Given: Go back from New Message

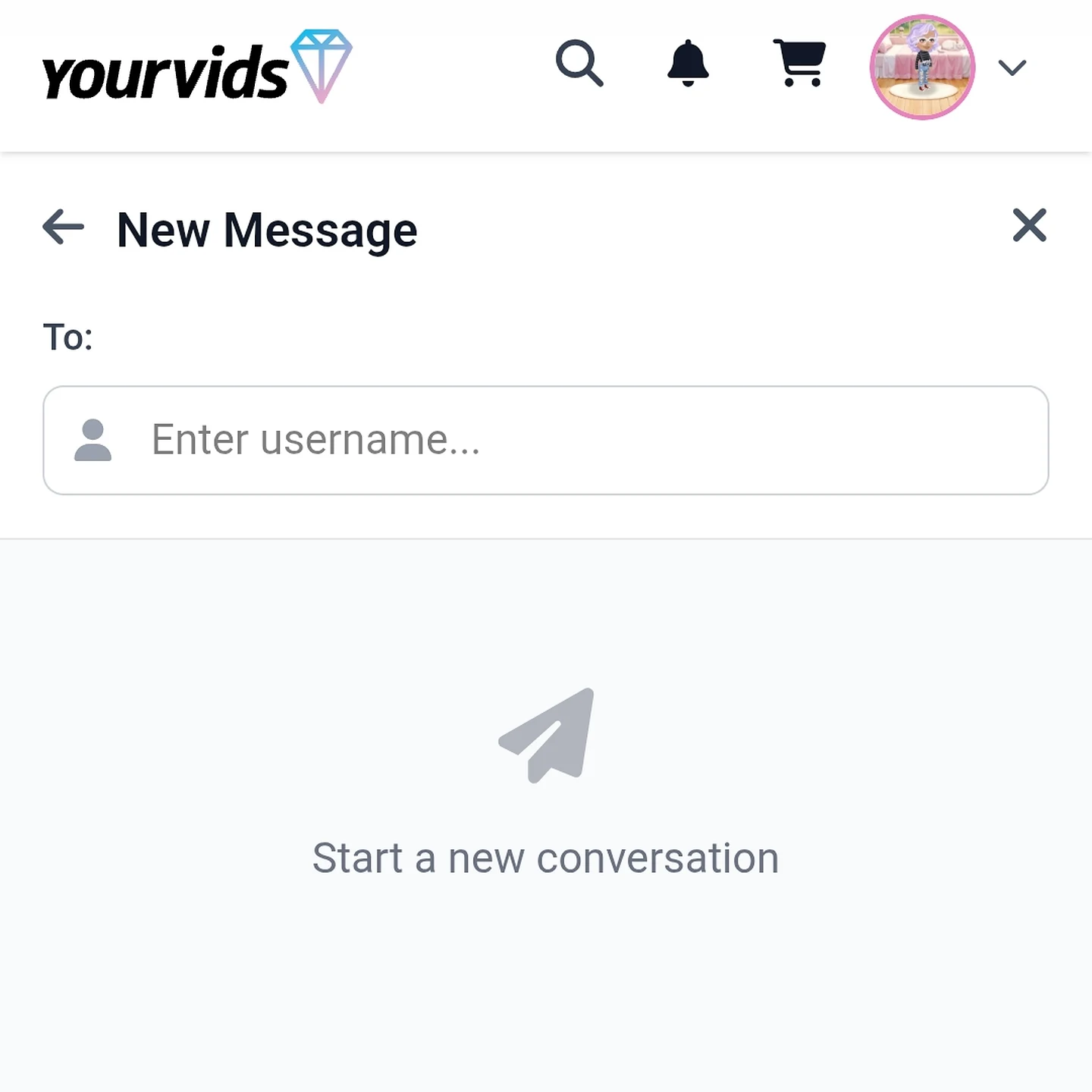Looking at the screenshot, I should click(64, 227).
